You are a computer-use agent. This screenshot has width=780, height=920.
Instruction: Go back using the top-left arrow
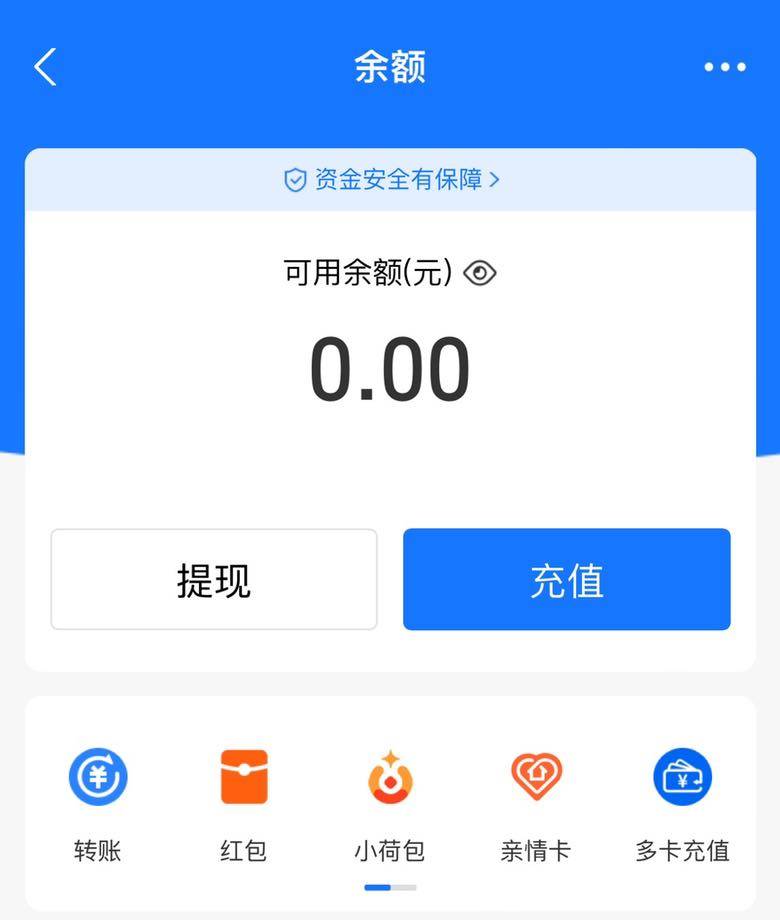point(45,67)
